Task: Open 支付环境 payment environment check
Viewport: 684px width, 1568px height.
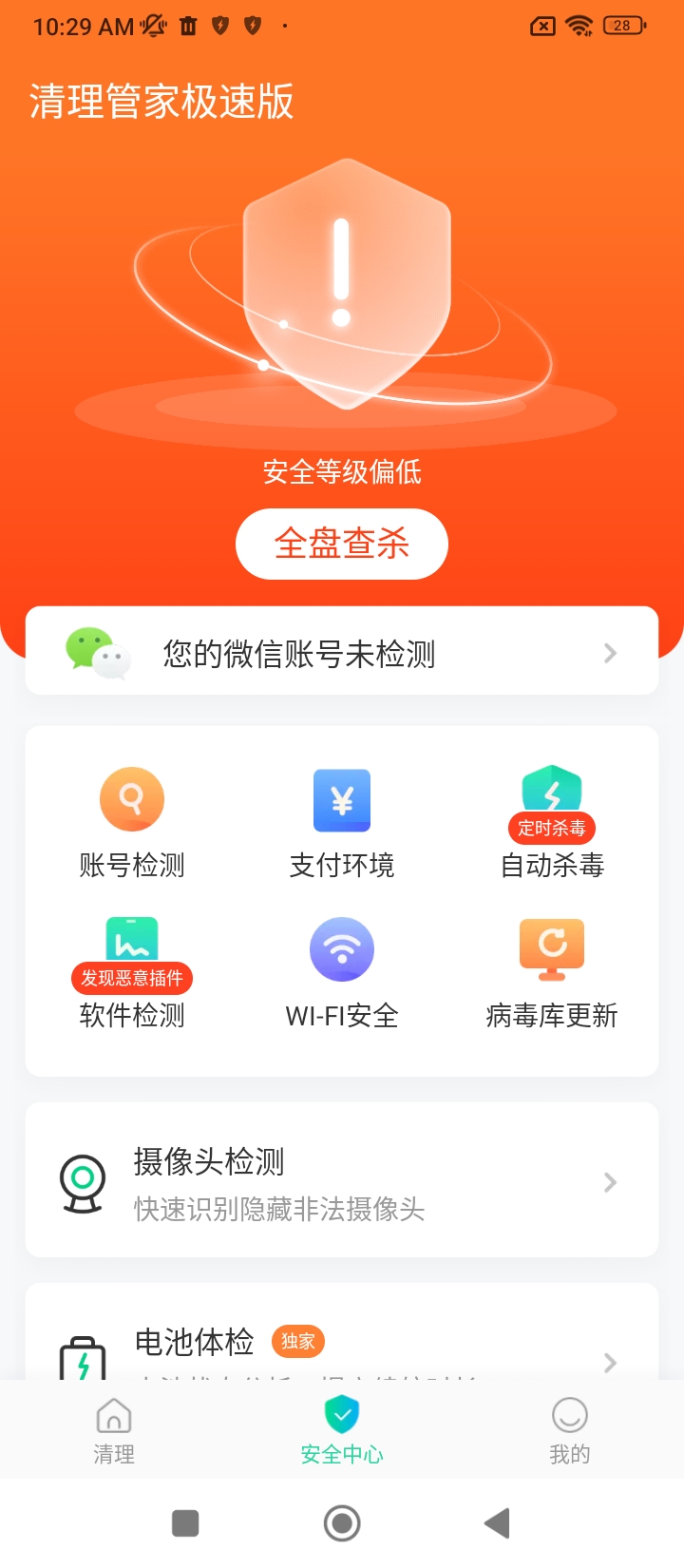Action: tap(341, 823)
